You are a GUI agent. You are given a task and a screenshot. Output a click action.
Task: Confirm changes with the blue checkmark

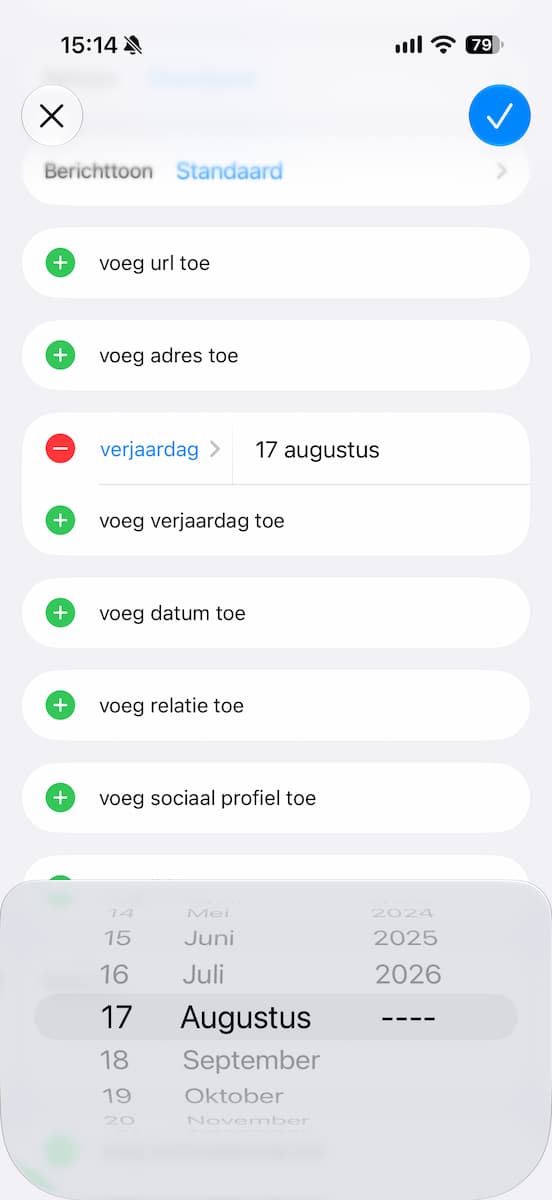click(499, 117)
